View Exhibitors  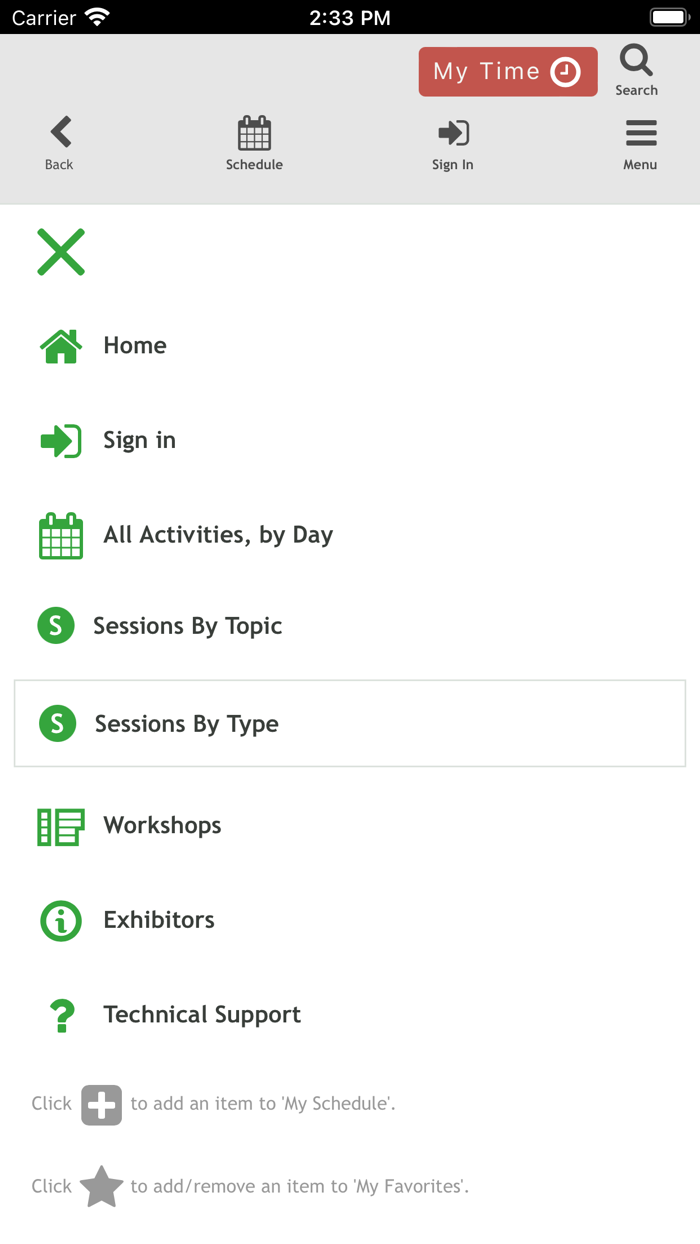pos(350,920)
